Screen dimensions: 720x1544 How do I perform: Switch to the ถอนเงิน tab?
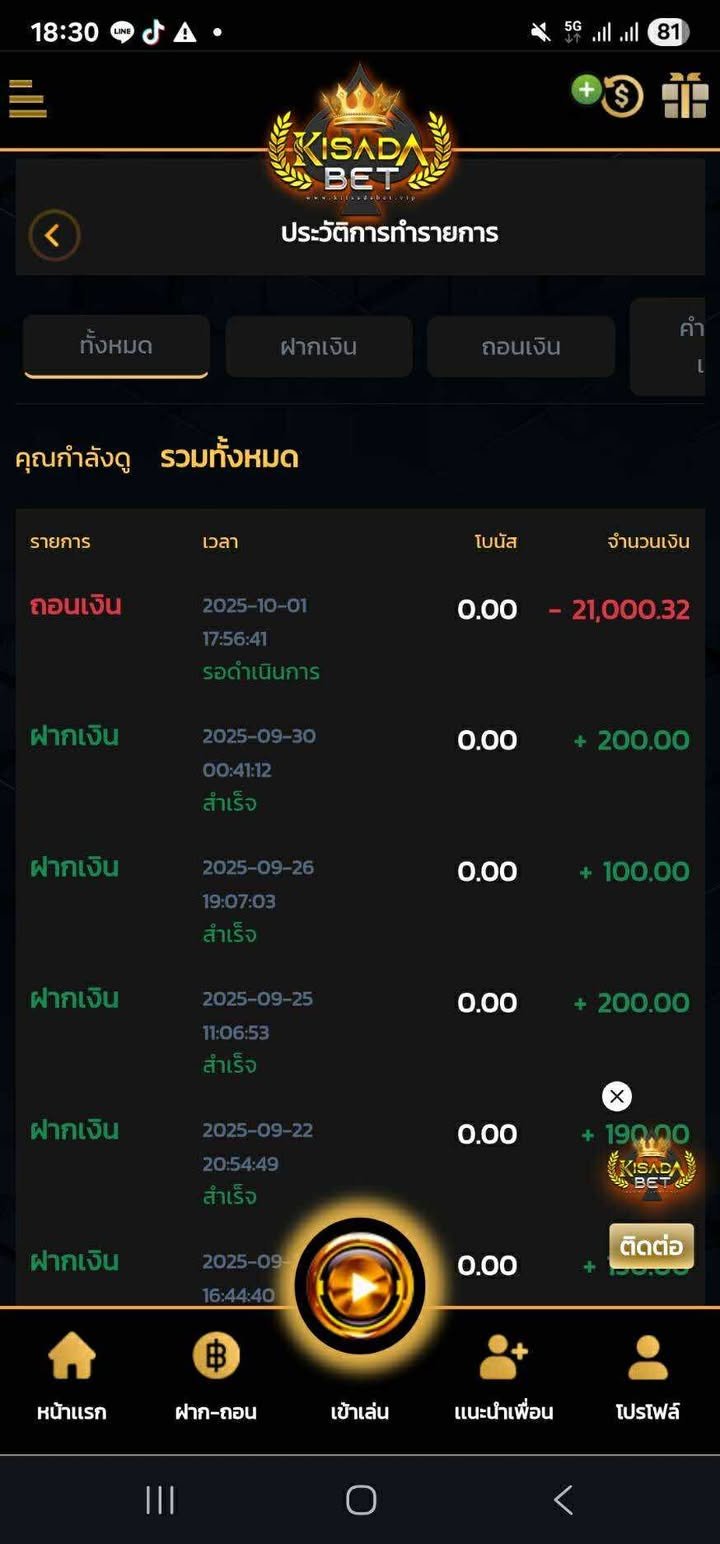(x=520, y=347)
